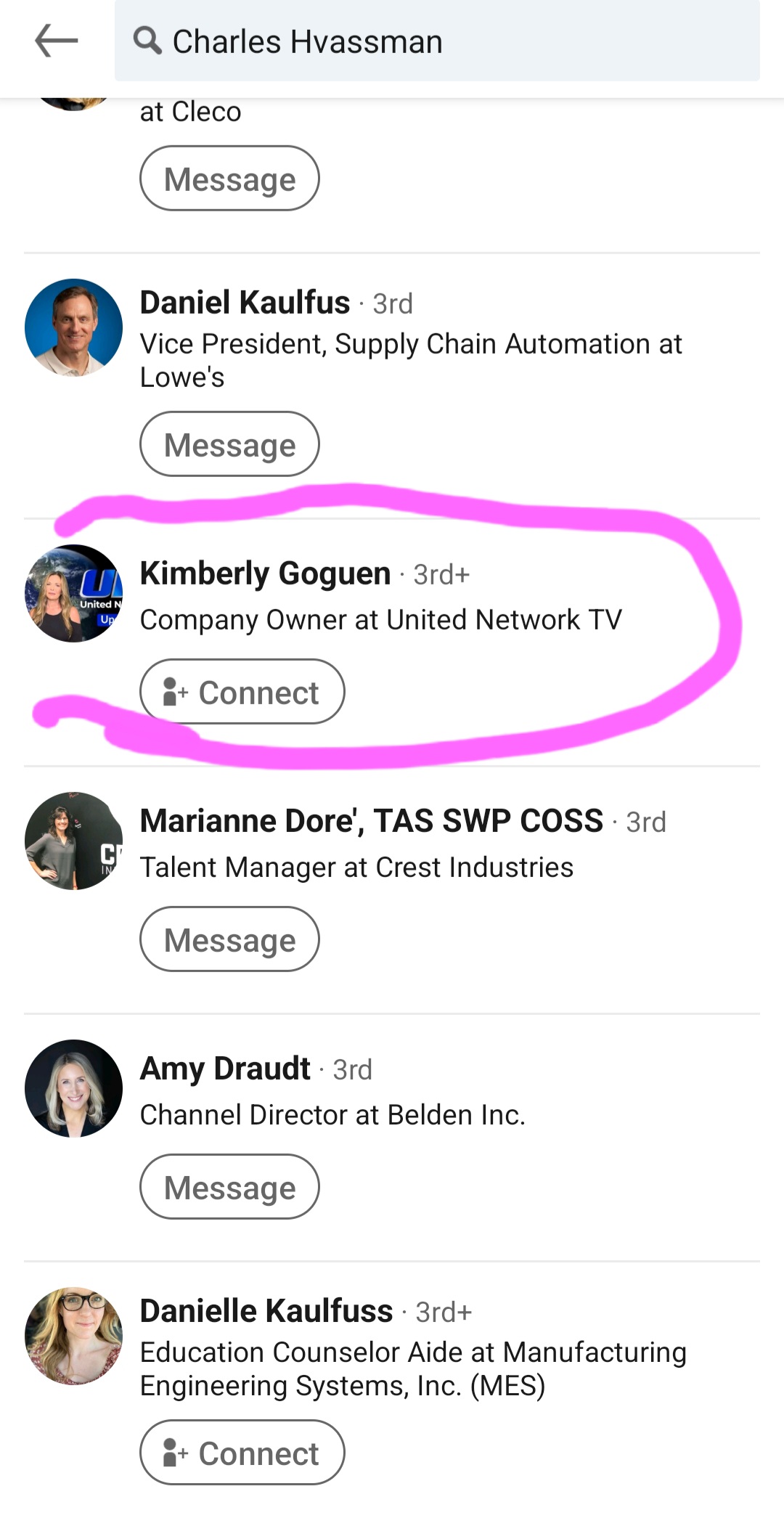View Kimberly Goguen's profile result
Image resolution: width=784 pixels, height=1518 pixels.
tap(265, 574)
